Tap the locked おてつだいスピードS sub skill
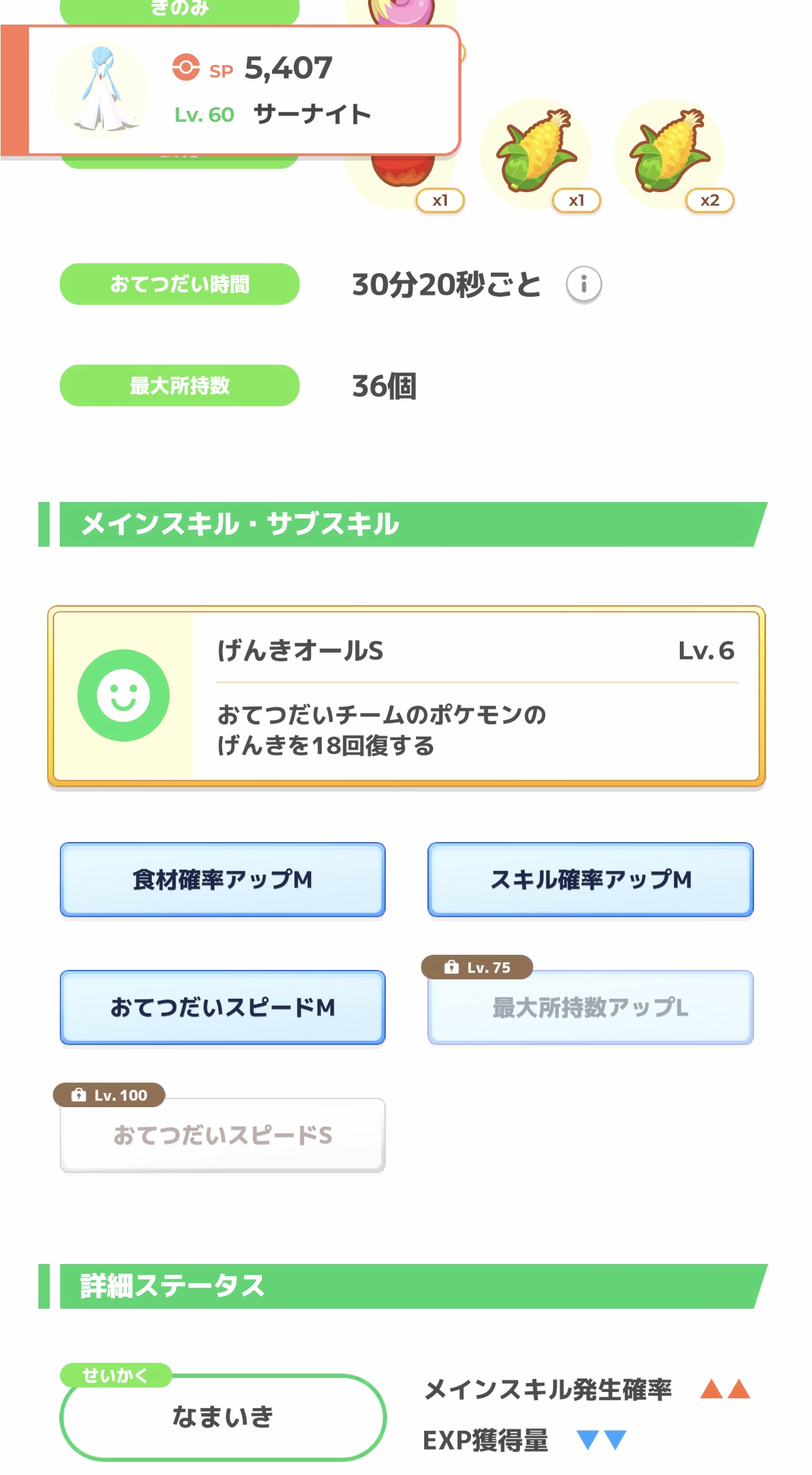812x1475 pixels. 223,1135
